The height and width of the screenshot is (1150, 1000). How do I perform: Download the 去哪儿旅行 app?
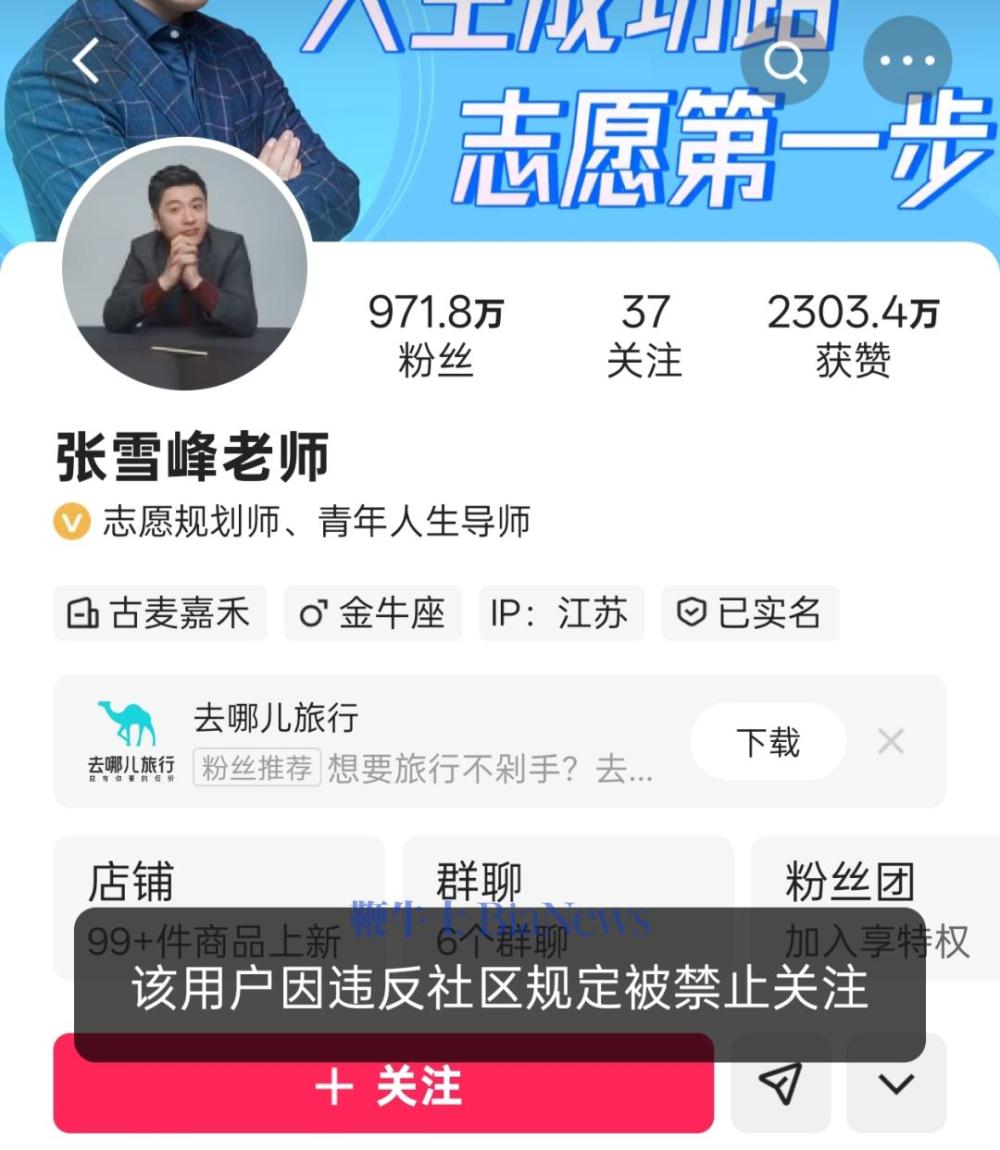767,742
